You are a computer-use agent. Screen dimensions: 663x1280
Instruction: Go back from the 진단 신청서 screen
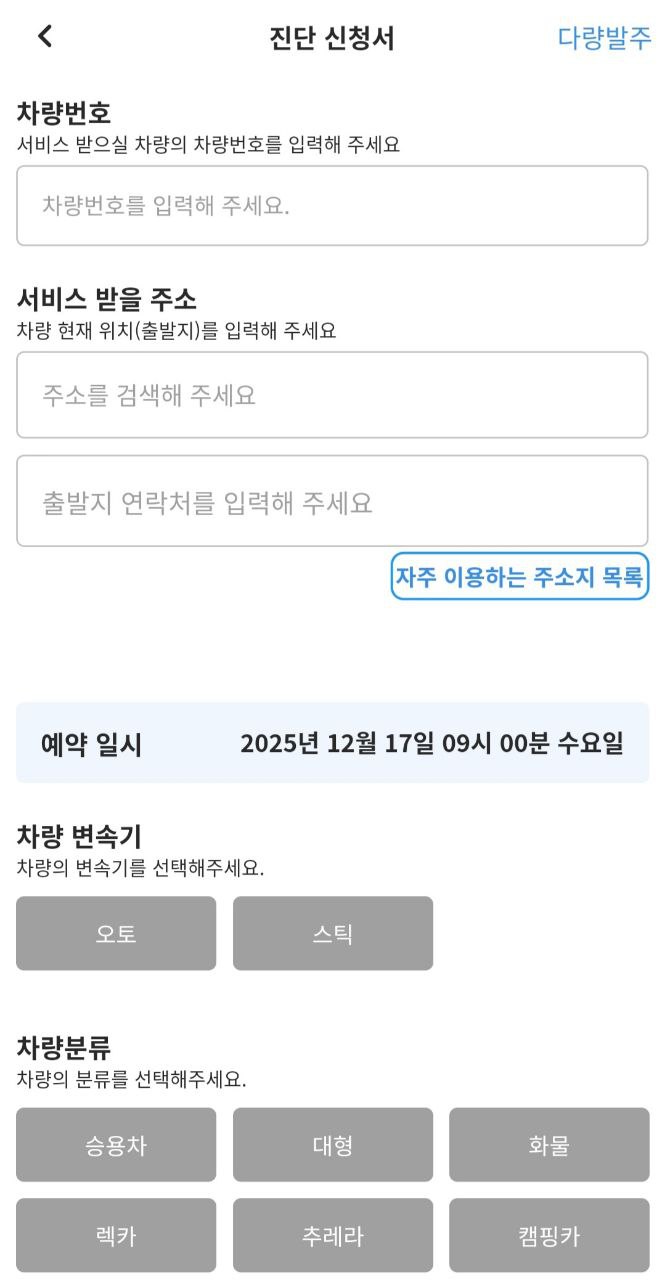tap(44, 37)
